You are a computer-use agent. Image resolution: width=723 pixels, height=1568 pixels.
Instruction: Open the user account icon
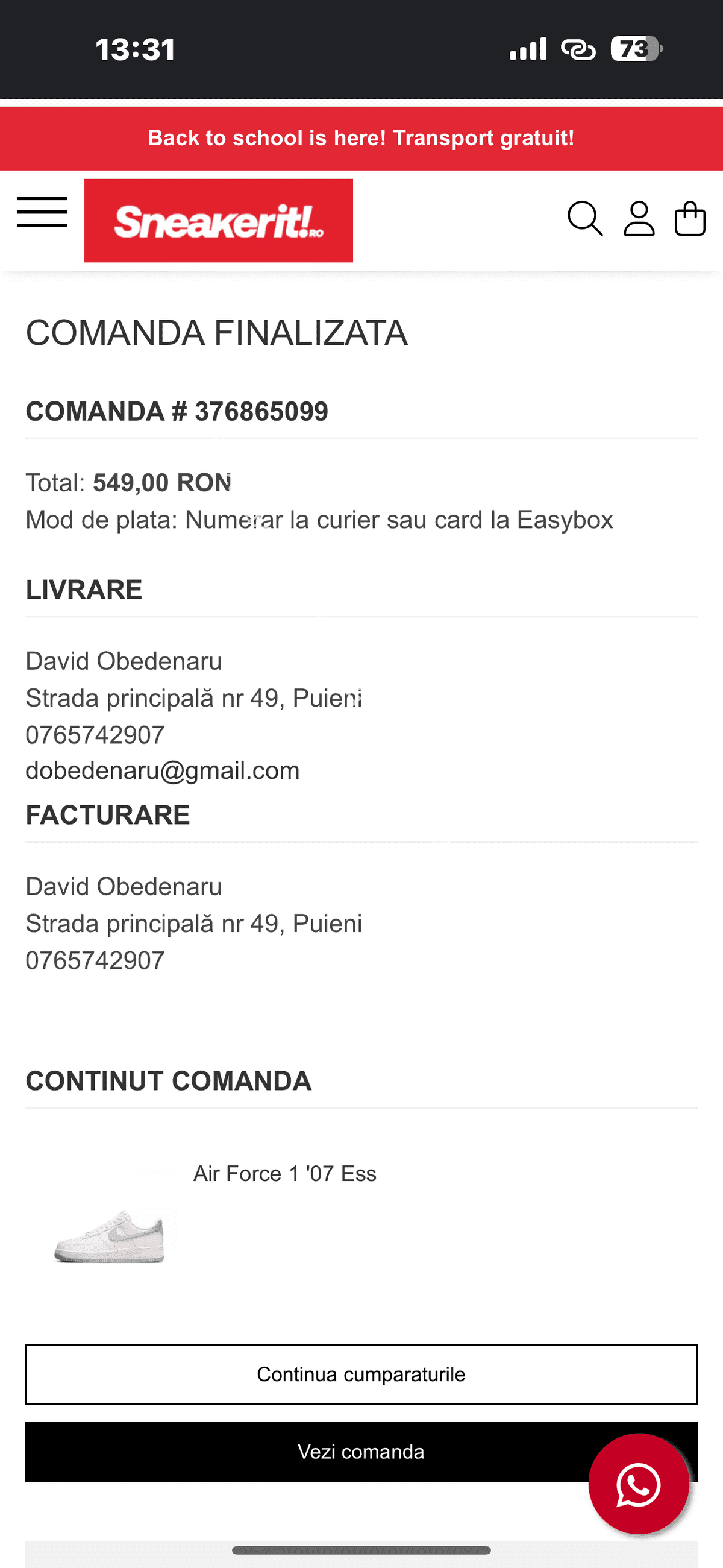(639, 218)
